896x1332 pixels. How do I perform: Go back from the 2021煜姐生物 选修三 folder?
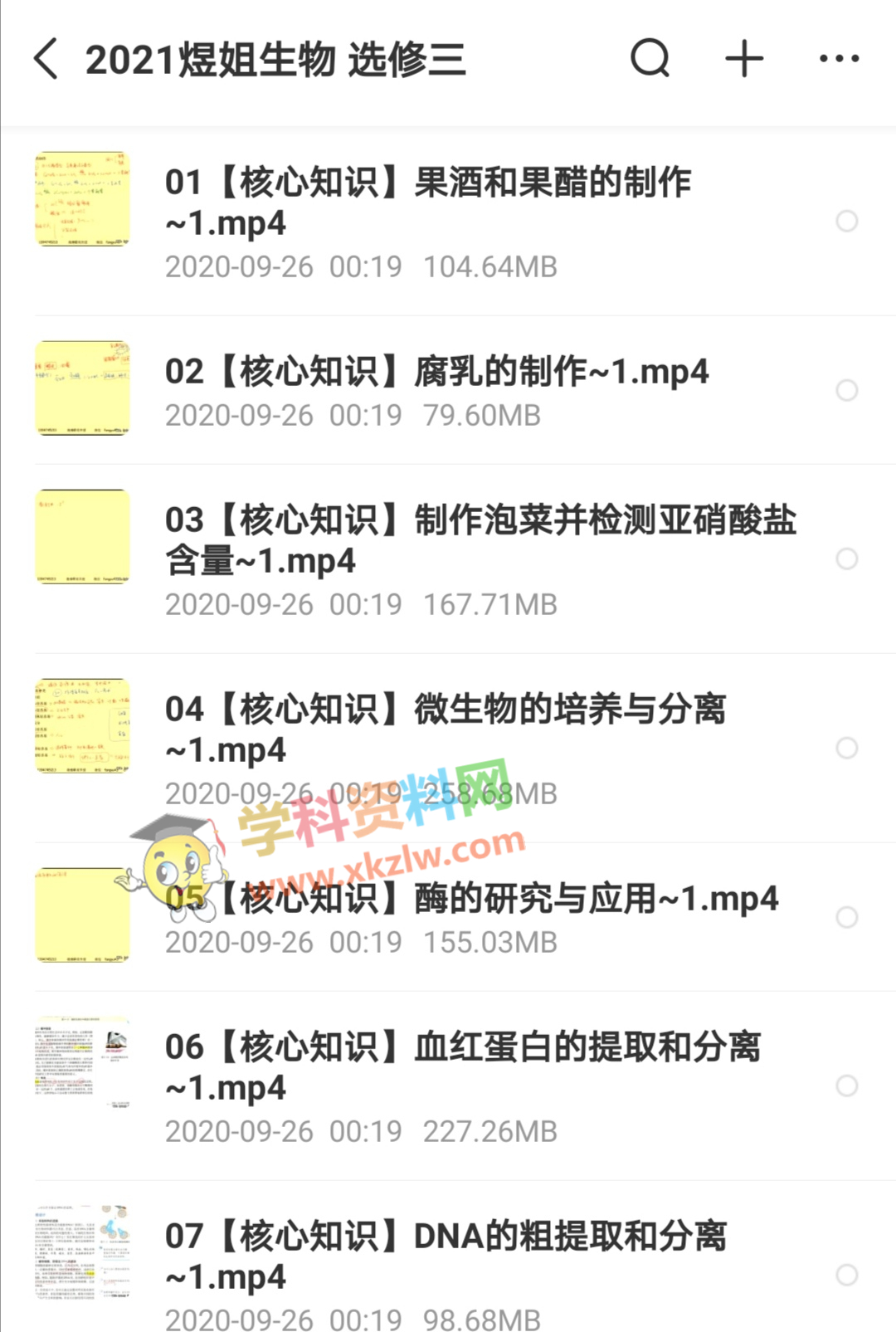pos(46,59)
